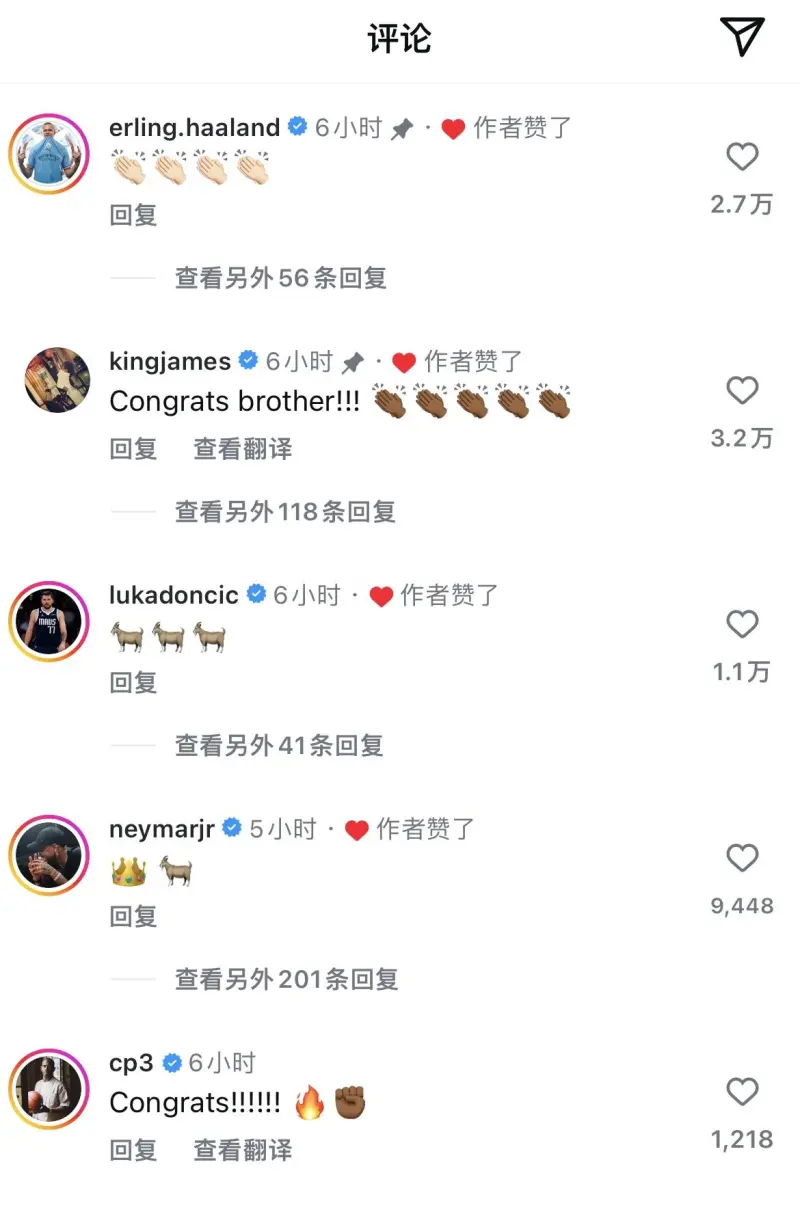This screenshot has width=800, height=1212.
Task: Like cp3's comment
Action: click(x=742, y=1092)
